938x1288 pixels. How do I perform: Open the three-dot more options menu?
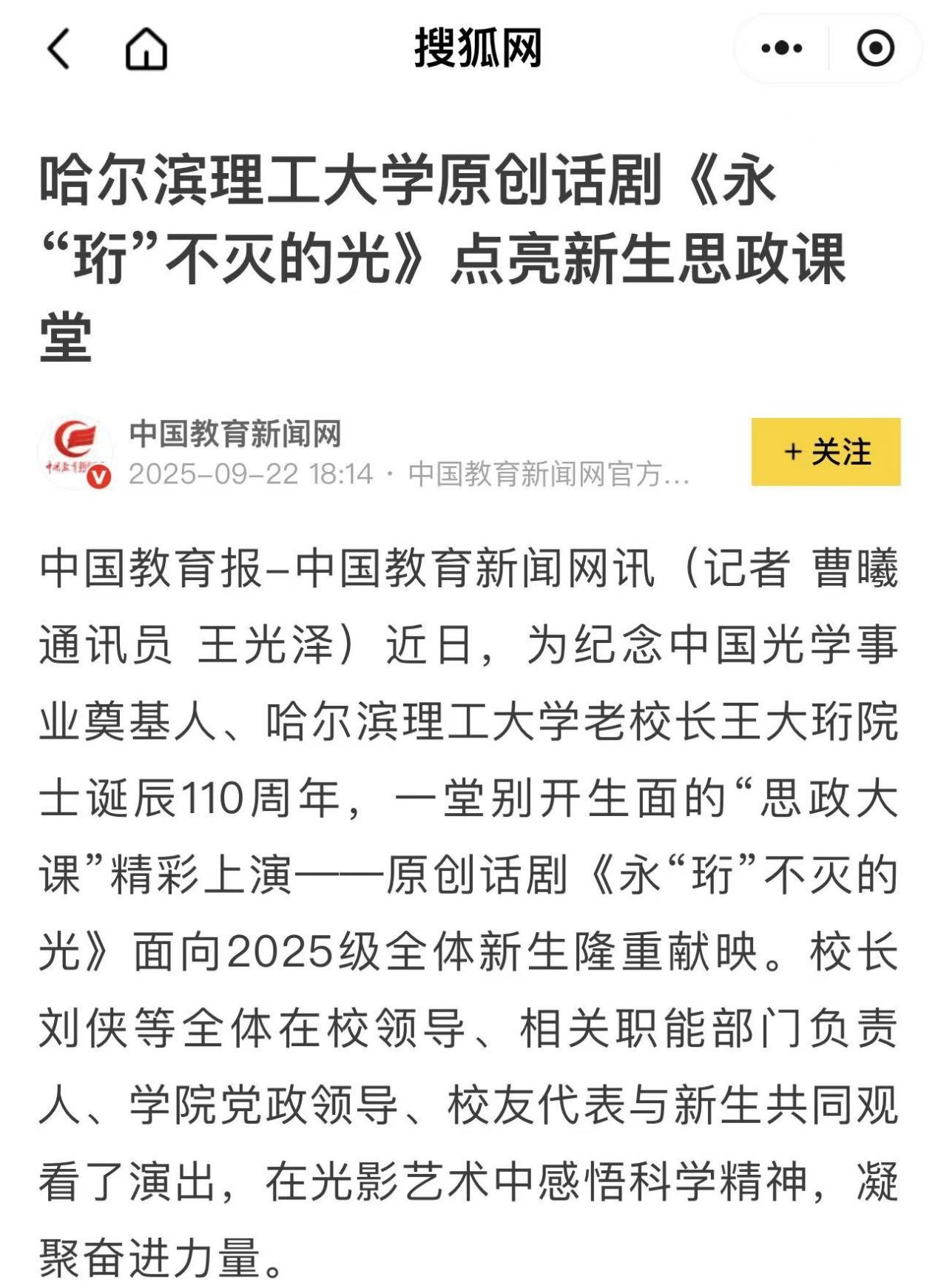tap(781, 49)
